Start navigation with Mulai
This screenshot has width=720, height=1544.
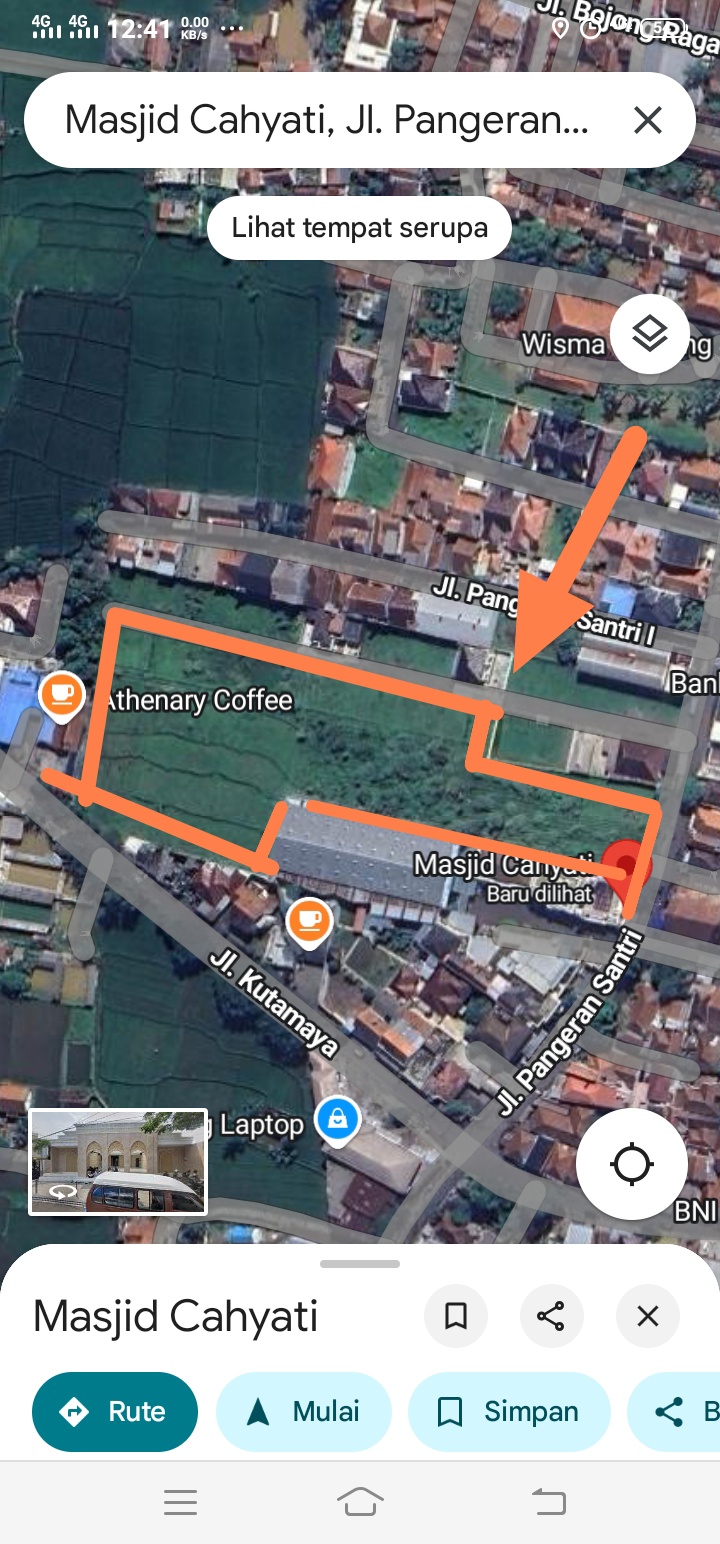[x=303, y=1412]
